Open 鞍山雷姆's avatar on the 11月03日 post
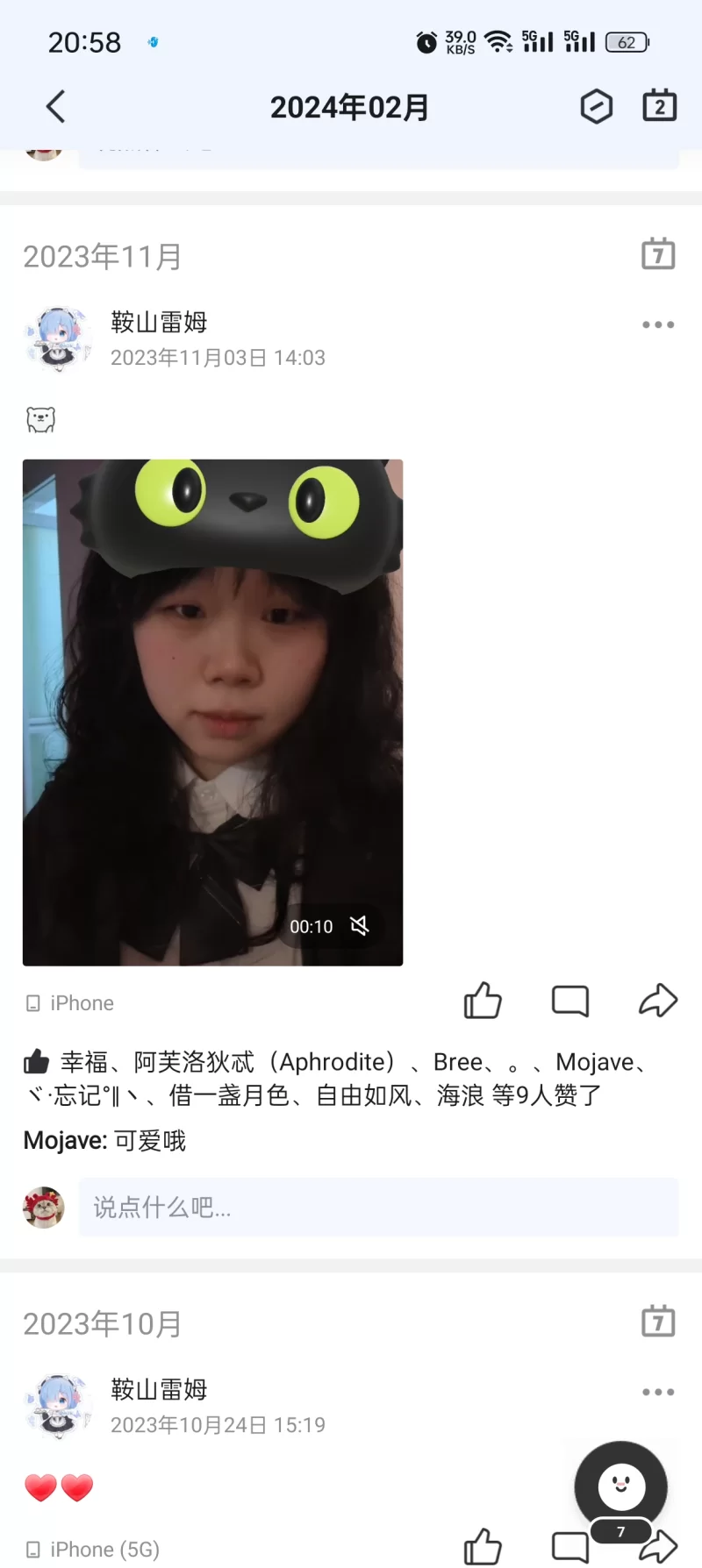702x1568 pixels. (58, 339)
